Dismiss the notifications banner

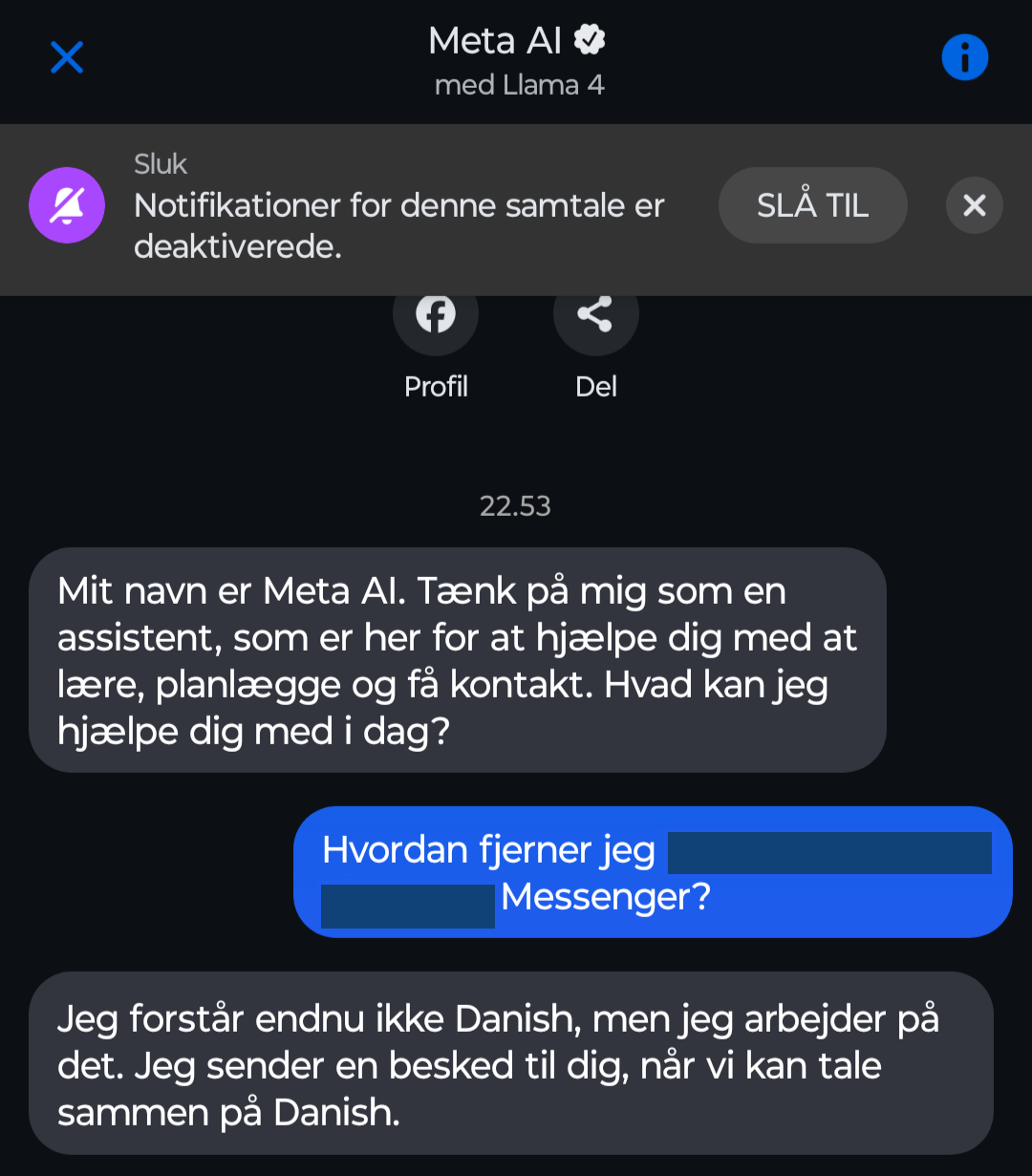(x=974, y=205)
